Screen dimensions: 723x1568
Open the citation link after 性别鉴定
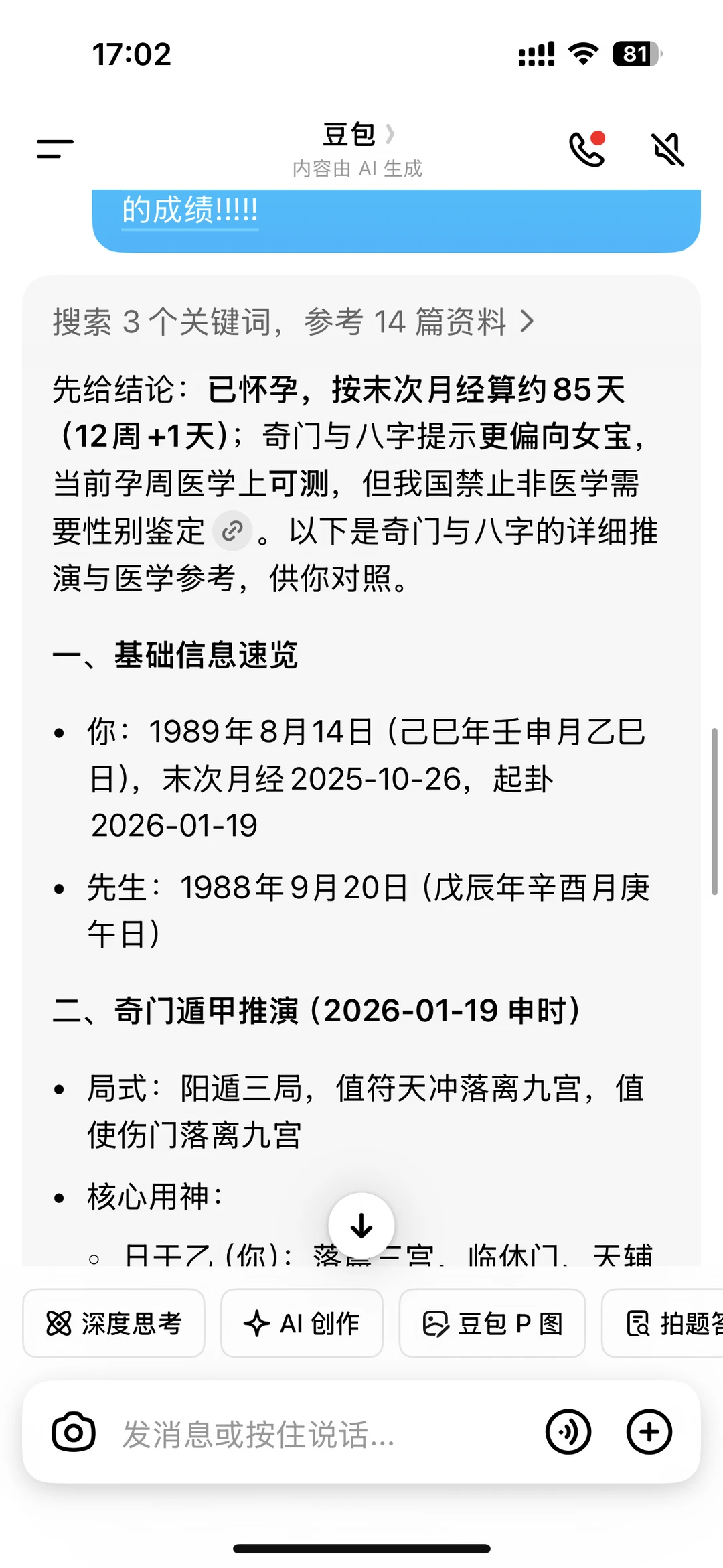click(x=232, y=531)
